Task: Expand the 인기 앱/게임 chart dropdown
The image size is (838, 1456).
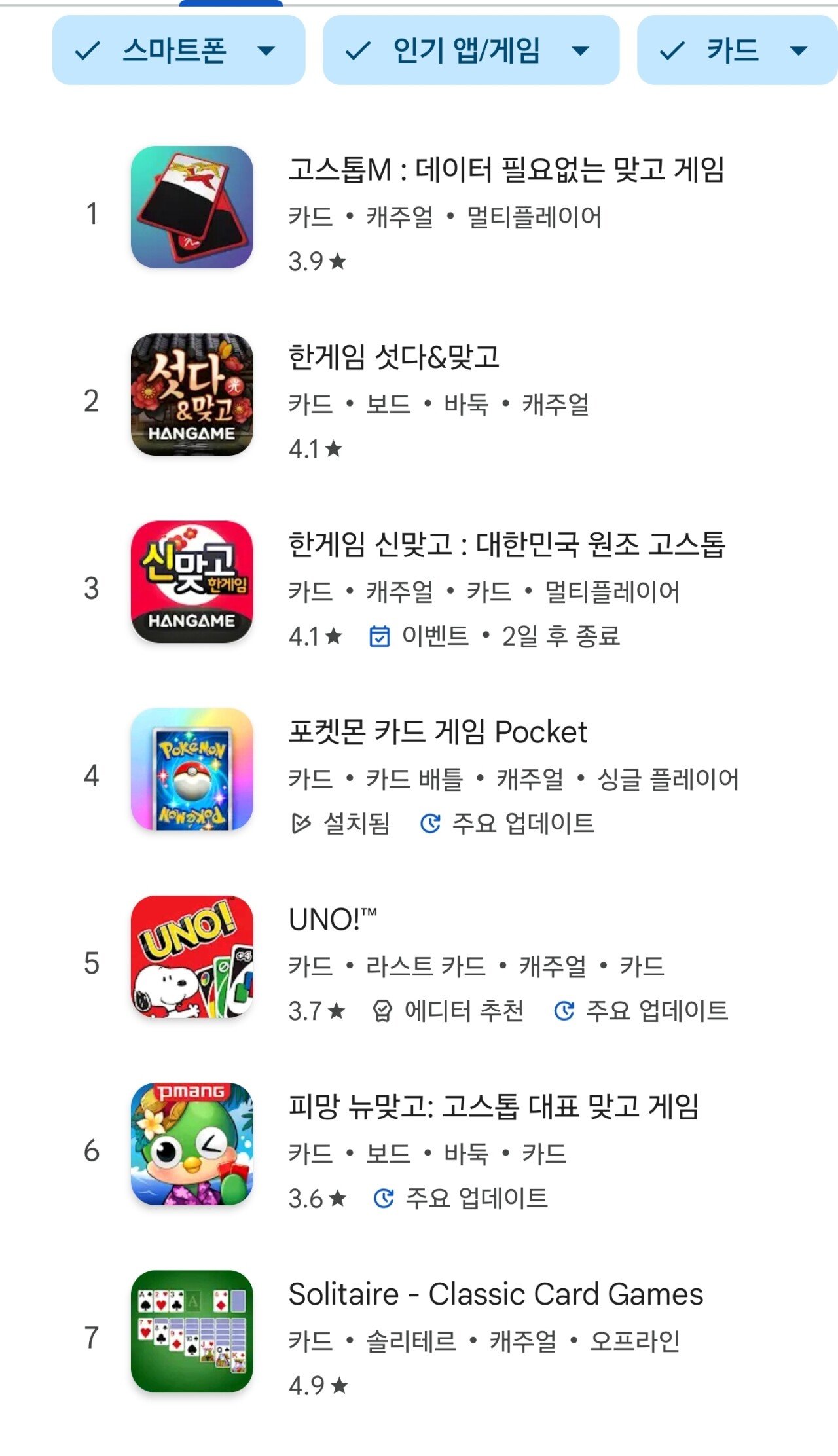Action: pos(470,50)
